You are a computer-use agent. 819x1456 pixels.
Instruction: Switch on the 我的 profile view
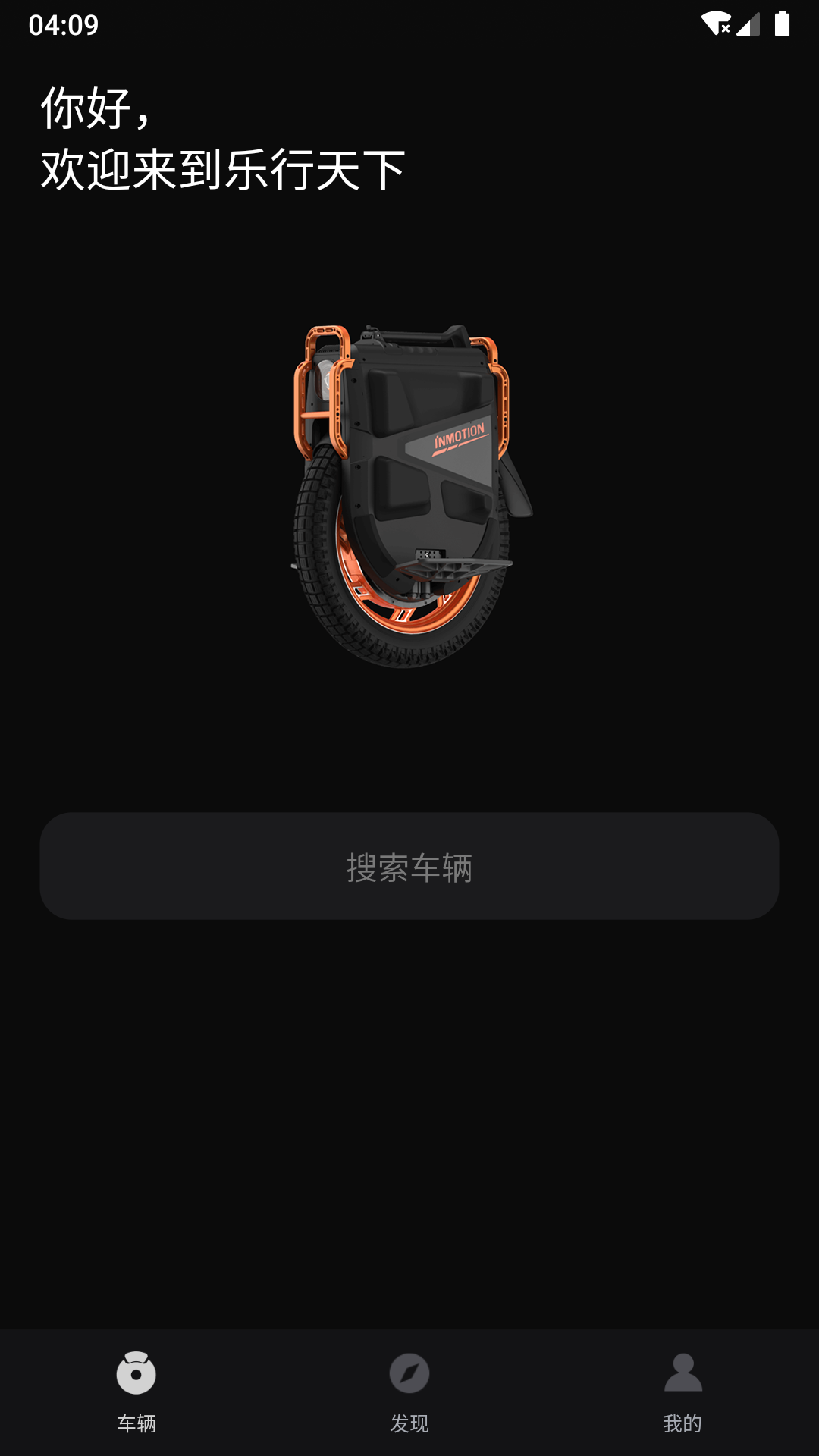click(x=682, y=1395)
